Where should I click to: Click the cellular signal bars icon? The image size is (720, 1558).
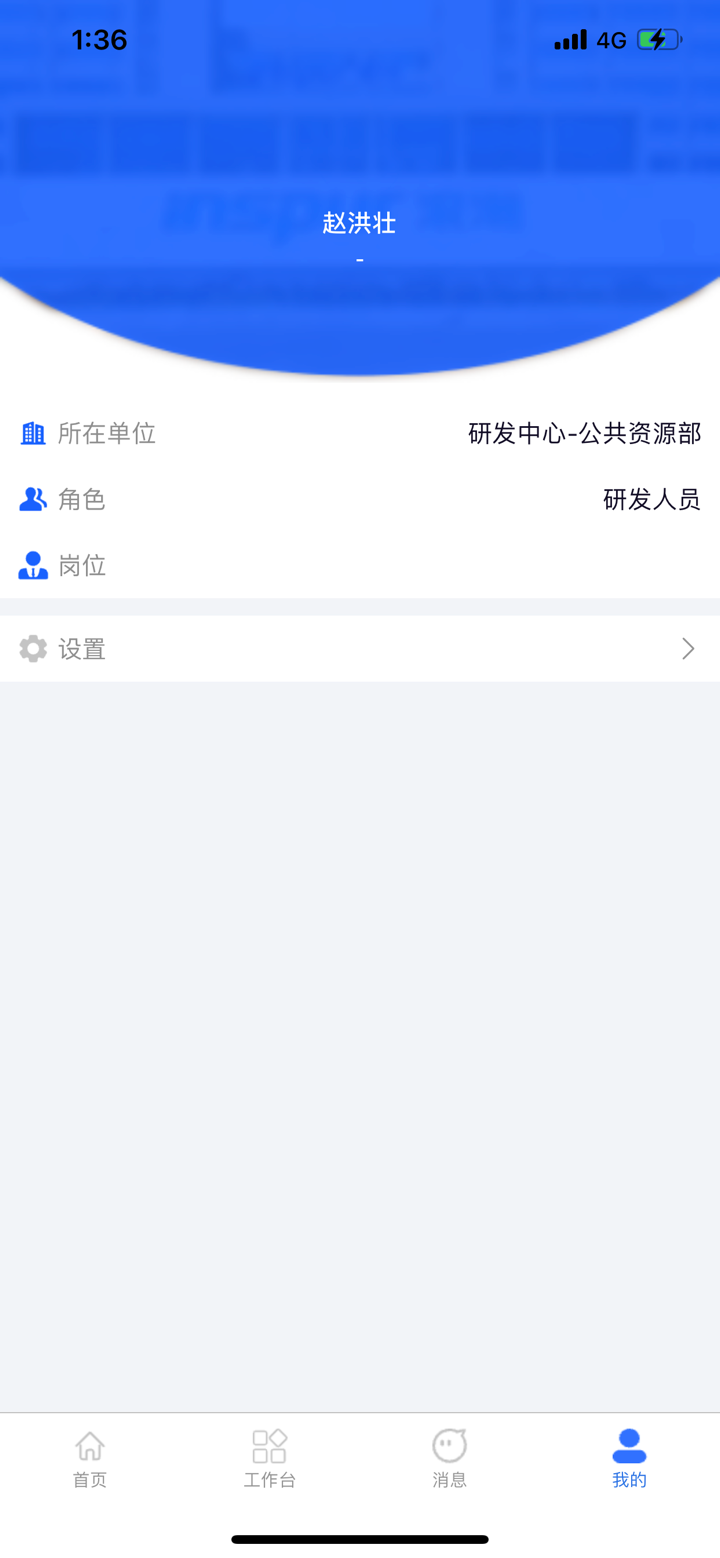[x=570, y=39]
